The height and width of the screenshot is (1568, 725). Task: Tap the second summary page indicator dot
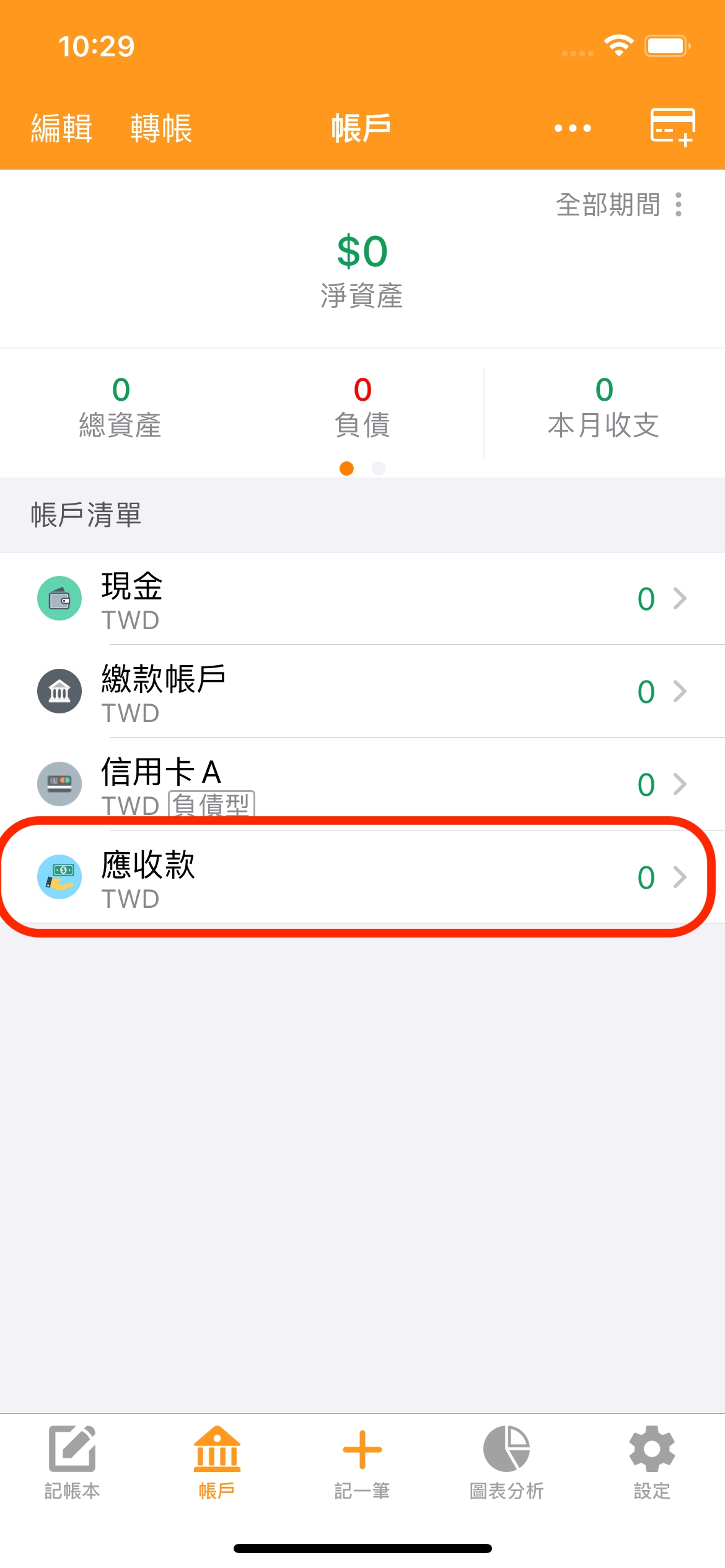[x=379, y=469]
